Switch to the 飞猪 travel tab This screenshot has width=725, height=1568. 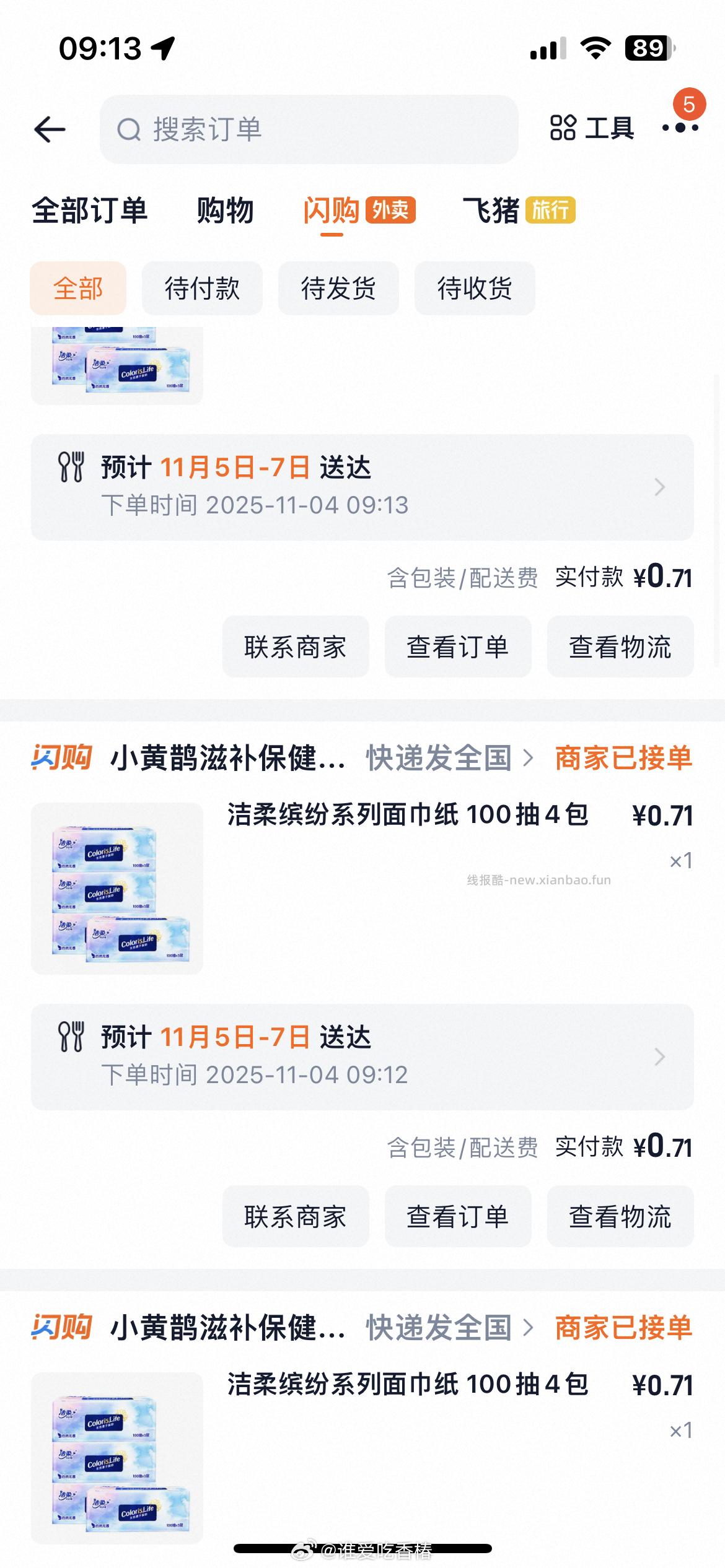[x=491, y=211]
